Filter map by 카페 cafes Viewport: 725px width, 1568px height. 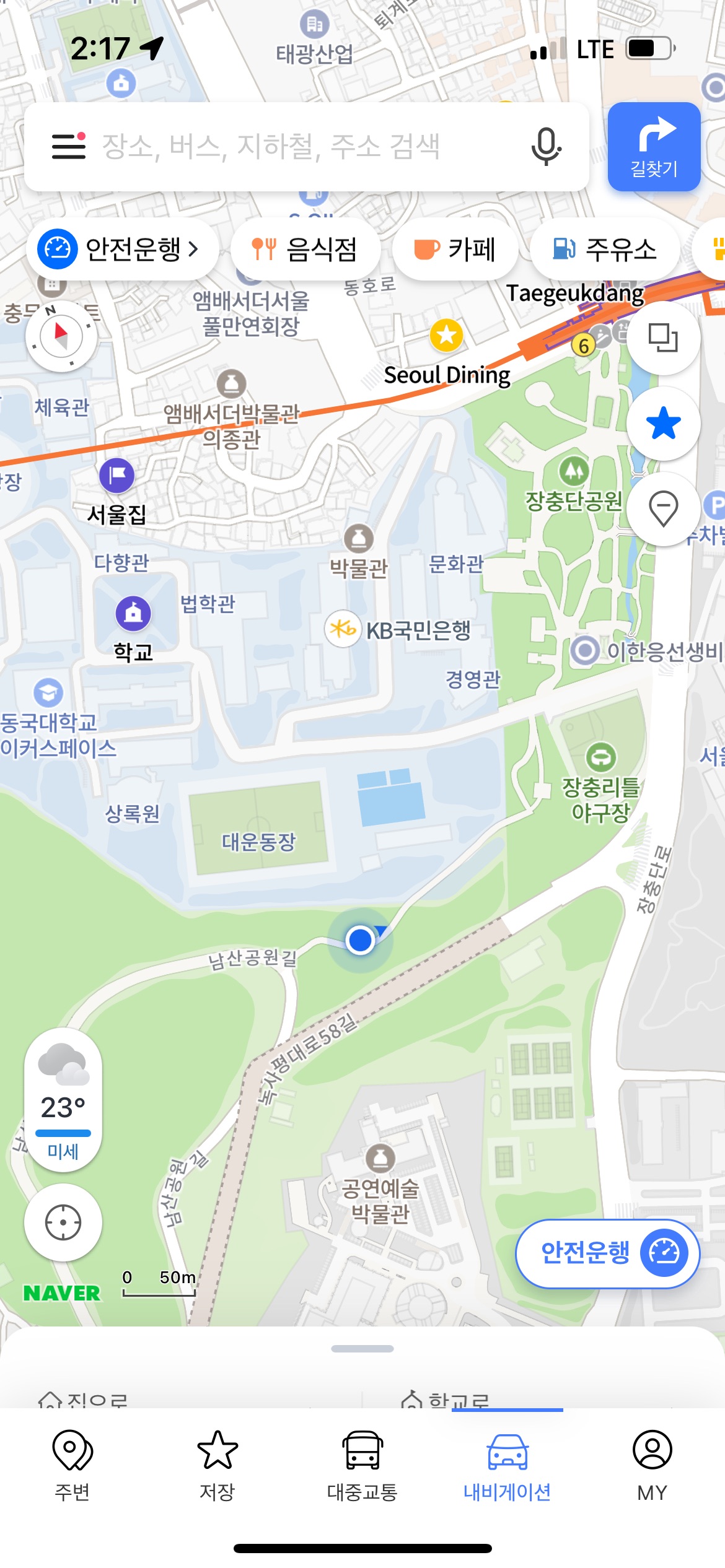coord(455,249)
